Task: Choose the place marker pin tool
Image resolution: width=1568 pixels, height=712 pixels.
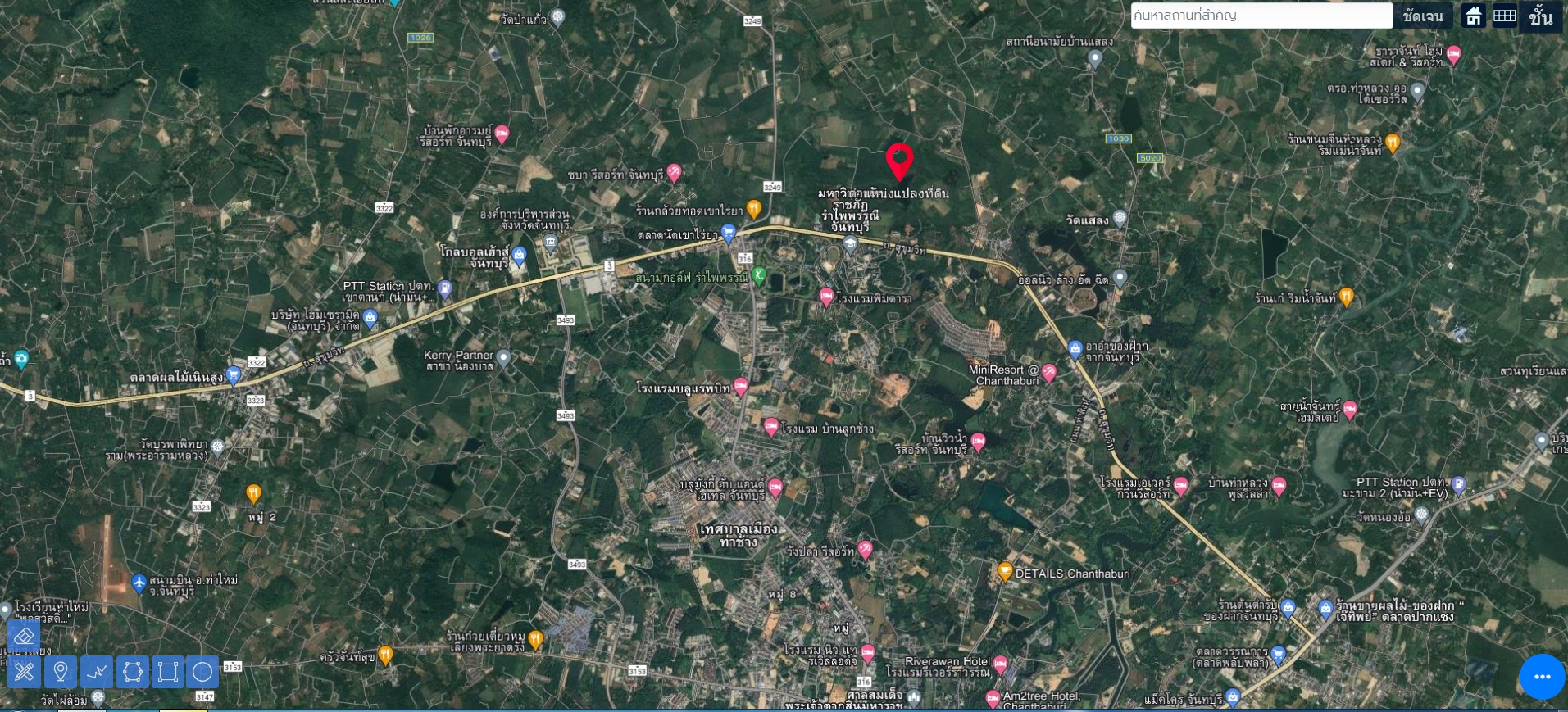Action: 60,673
